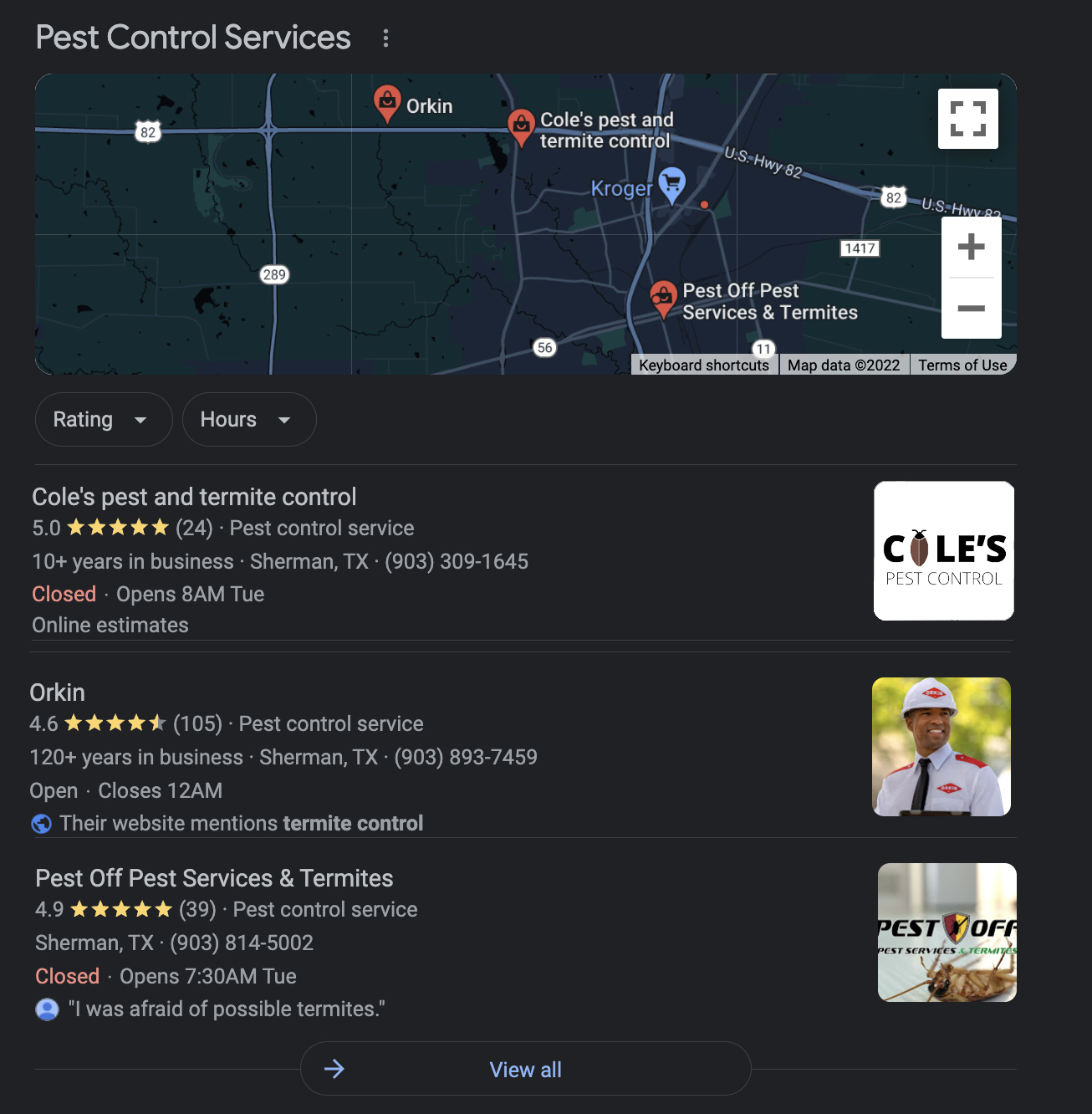Open Cole's pest and termite control listing
1092x1114 pixels.
[194, 497]
